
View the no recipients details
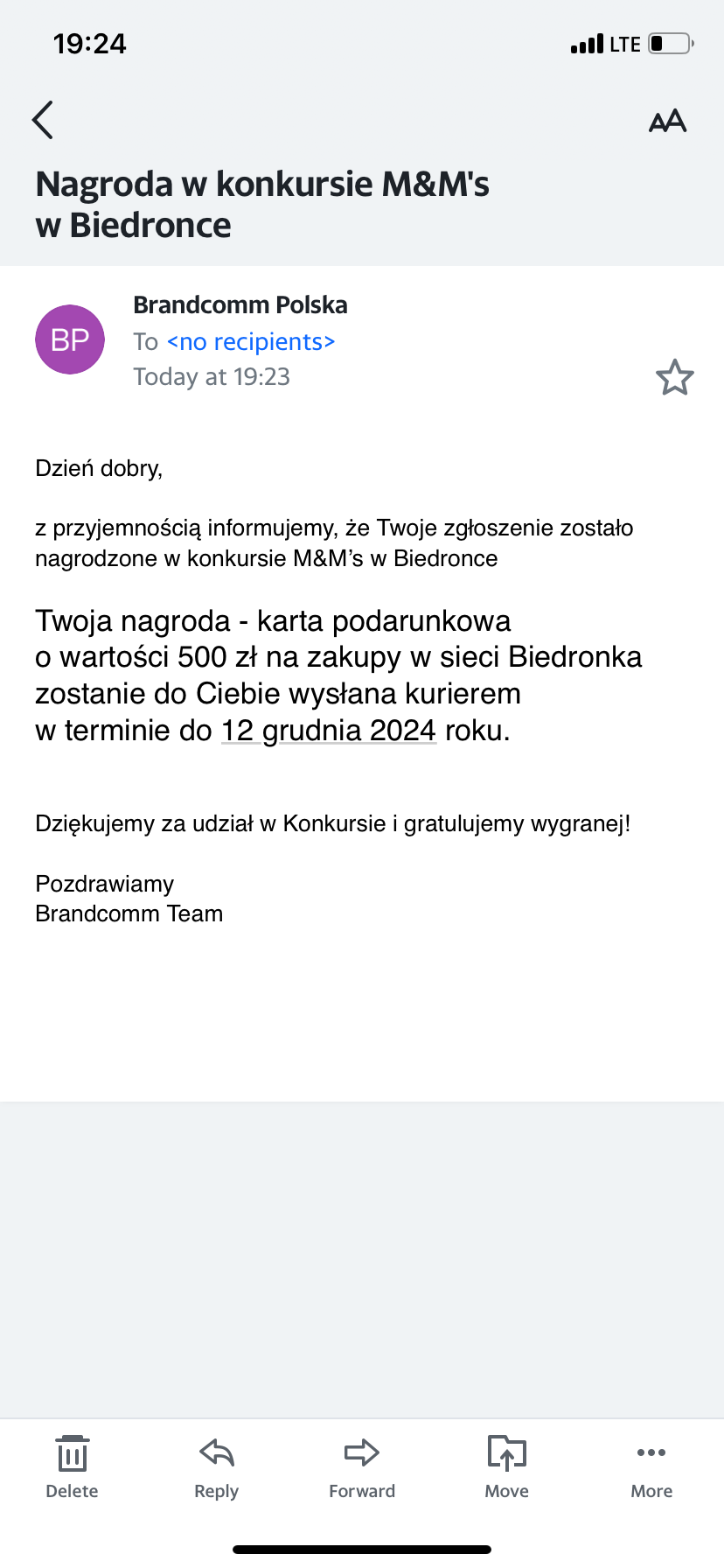coord(251,342)
